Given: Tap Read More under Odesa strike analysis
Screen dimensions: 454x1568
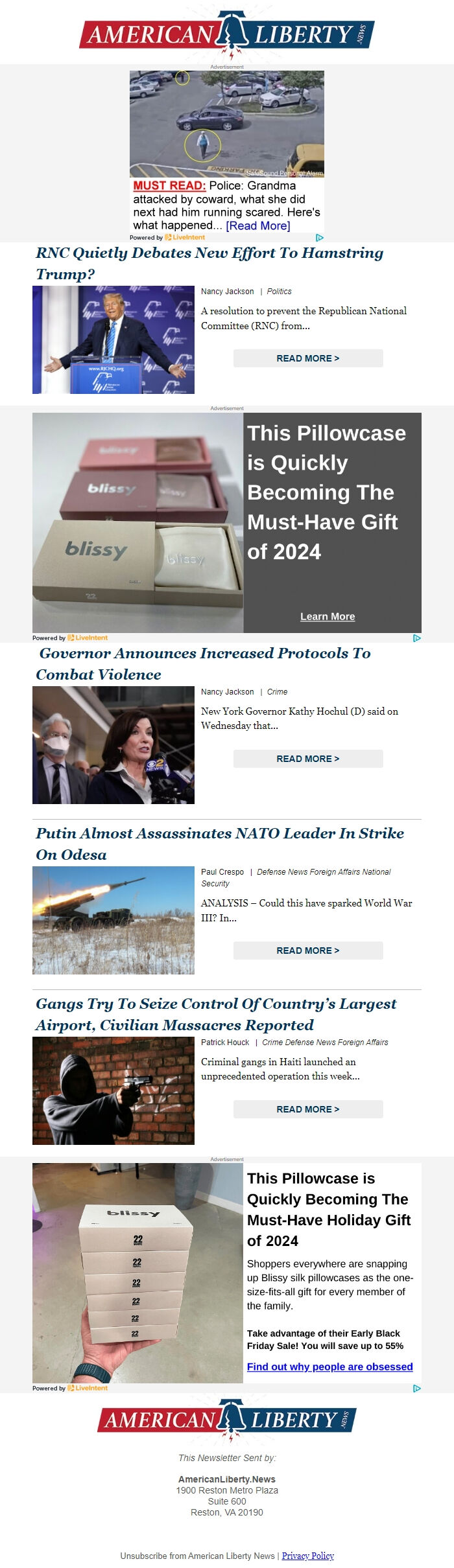Looking at the screenshot, I should pyautogui.click(x=308, y=951).
